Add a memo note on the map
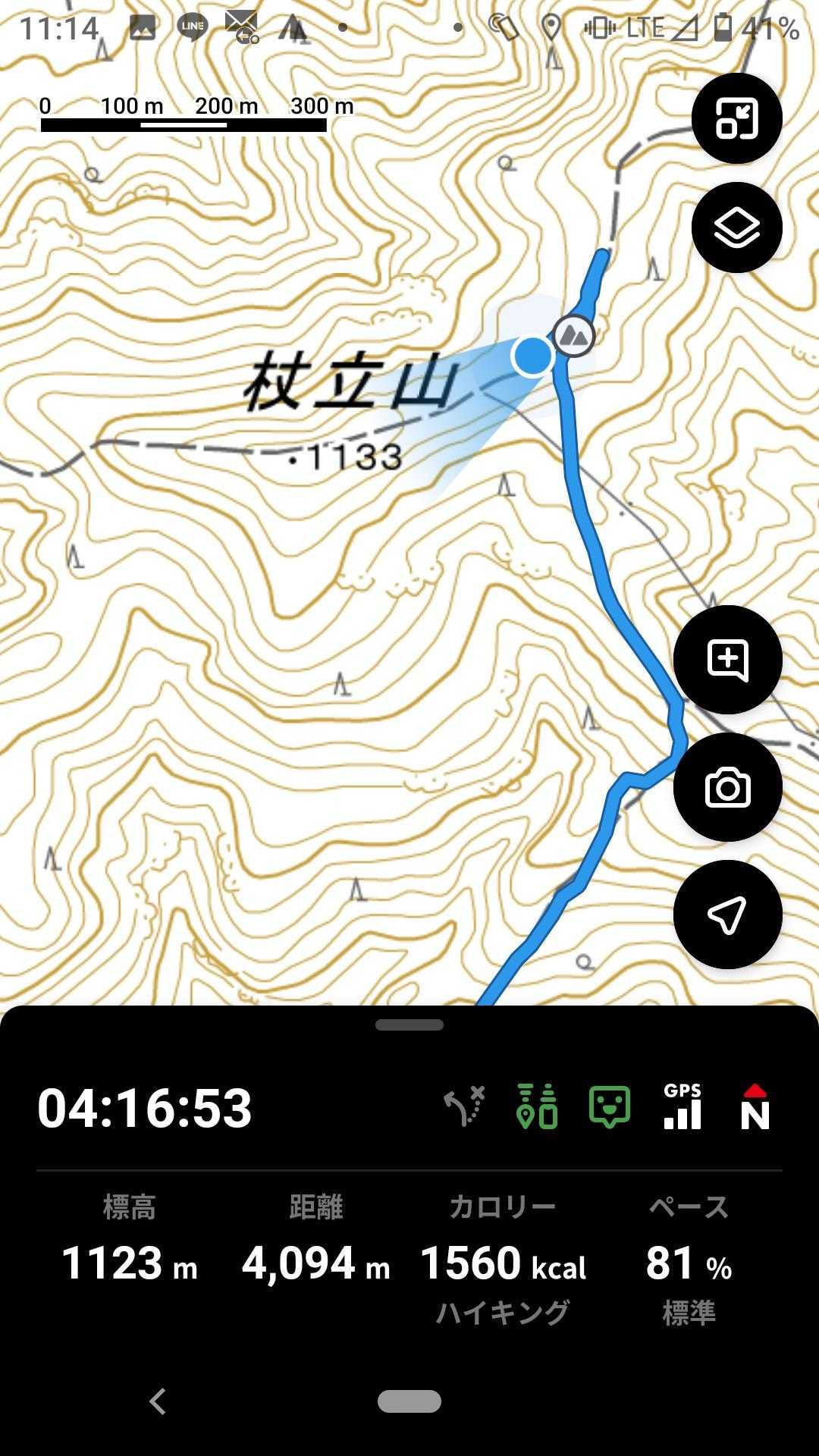 [727, 660]
